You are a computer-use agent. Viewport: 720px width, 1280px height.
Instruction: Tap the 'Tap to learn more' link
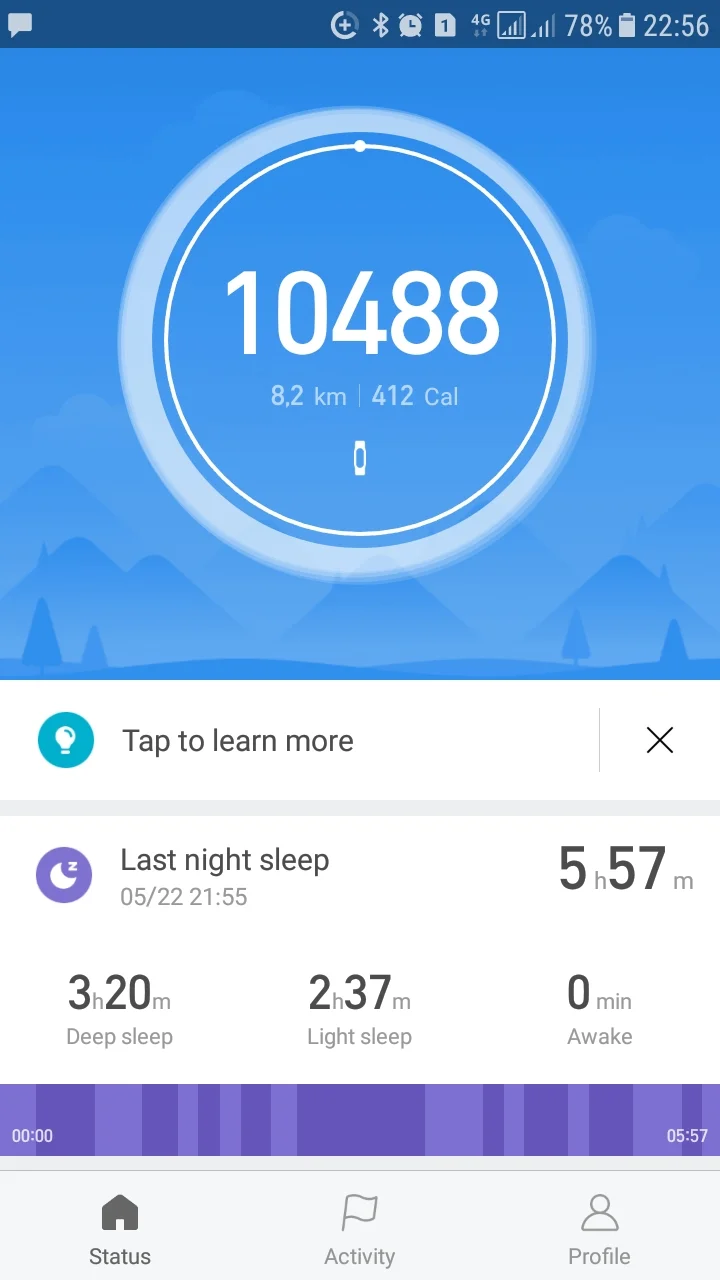pyautogui.click(x=237, y=740)
